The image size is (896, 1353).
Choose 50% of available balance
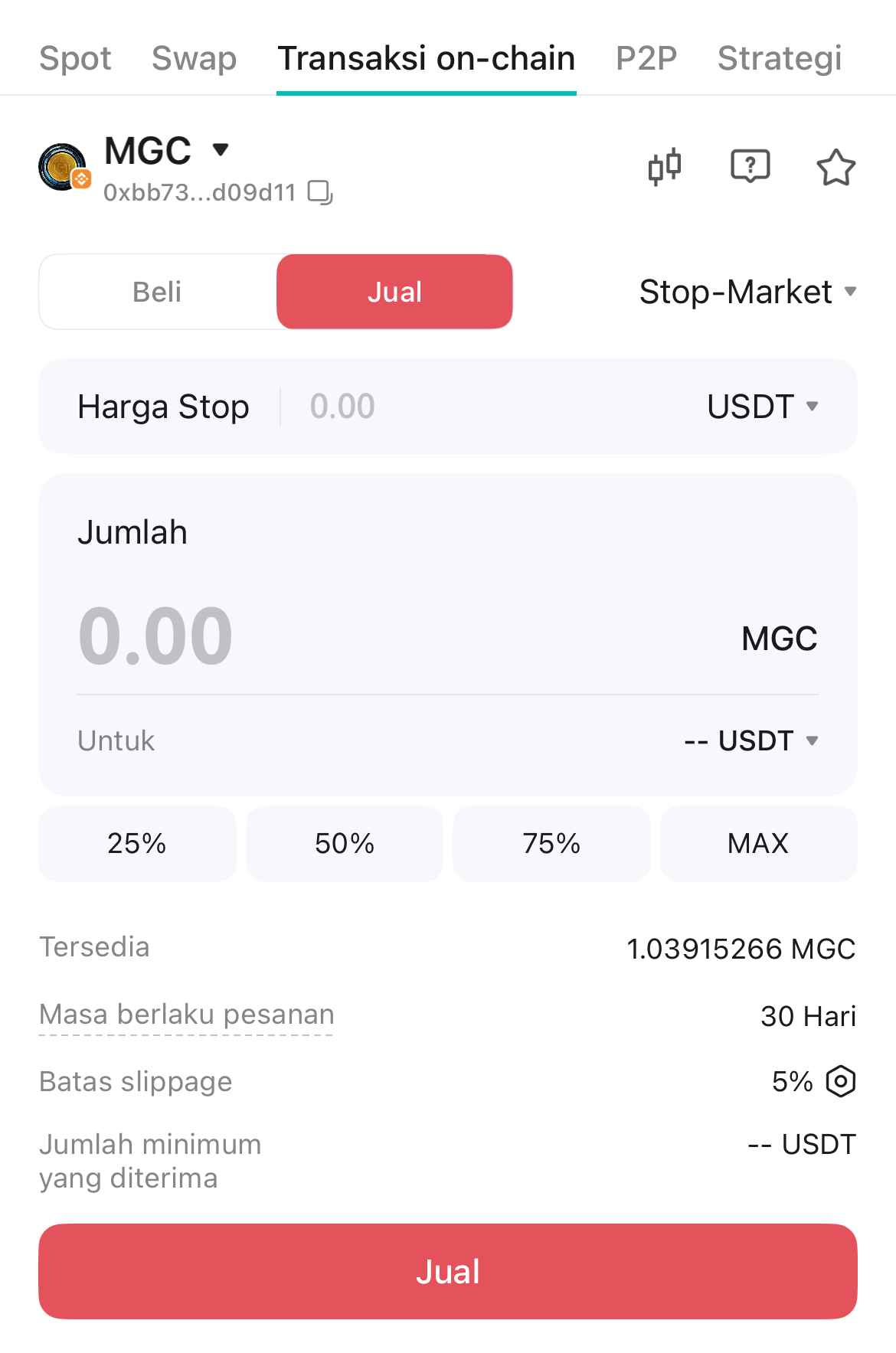[x=345, y=843]
